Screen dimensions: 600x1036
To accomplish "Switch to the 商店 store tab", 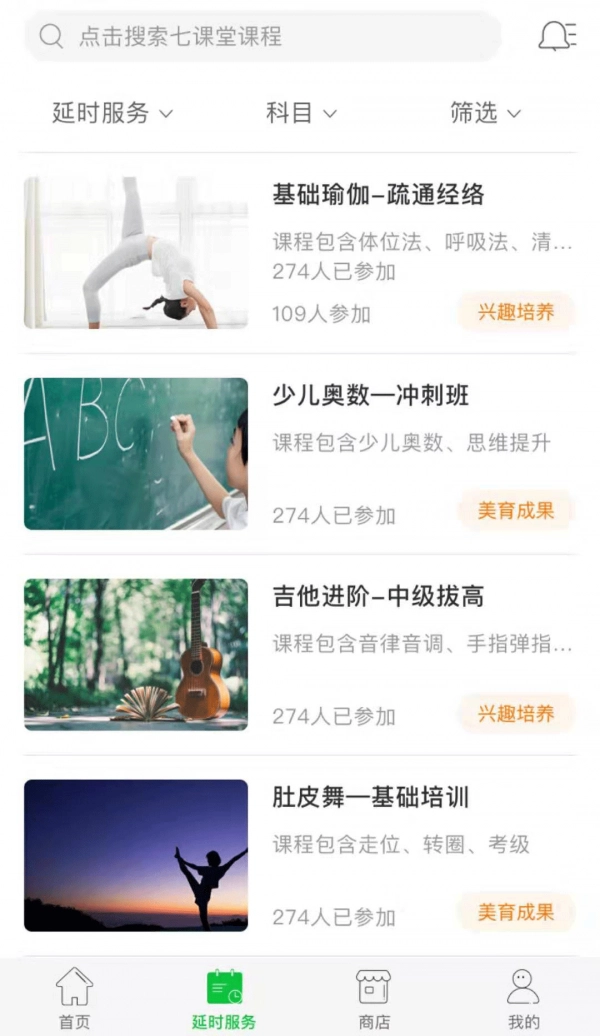I will (x=374, y=998).
